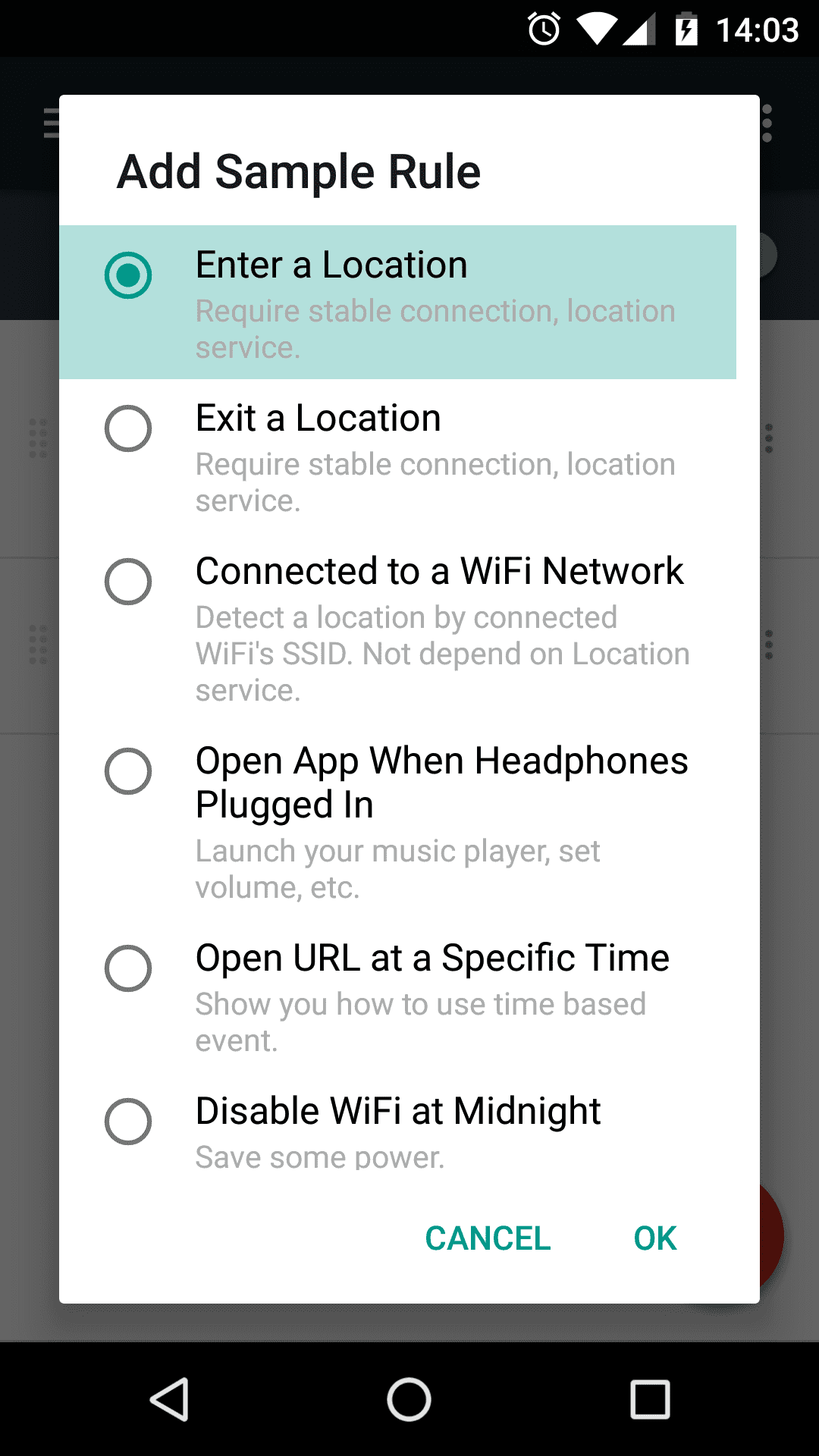Go back using the system back button
This screenshot has width=819, height=1456.
(x=170, y=1399)
